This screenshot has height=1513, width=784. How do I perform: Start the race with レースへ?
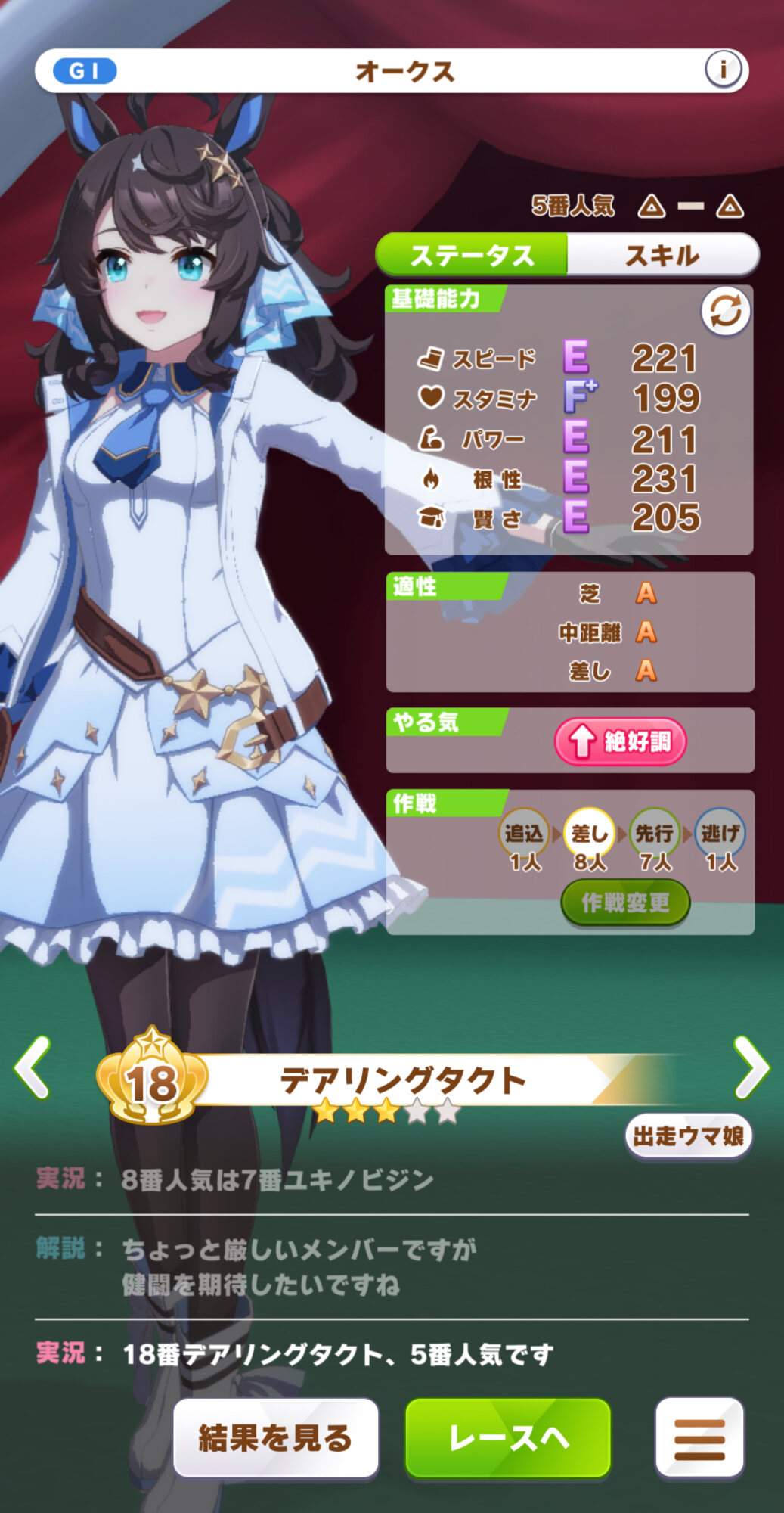pyautogui.click(x=508, y=1437)
